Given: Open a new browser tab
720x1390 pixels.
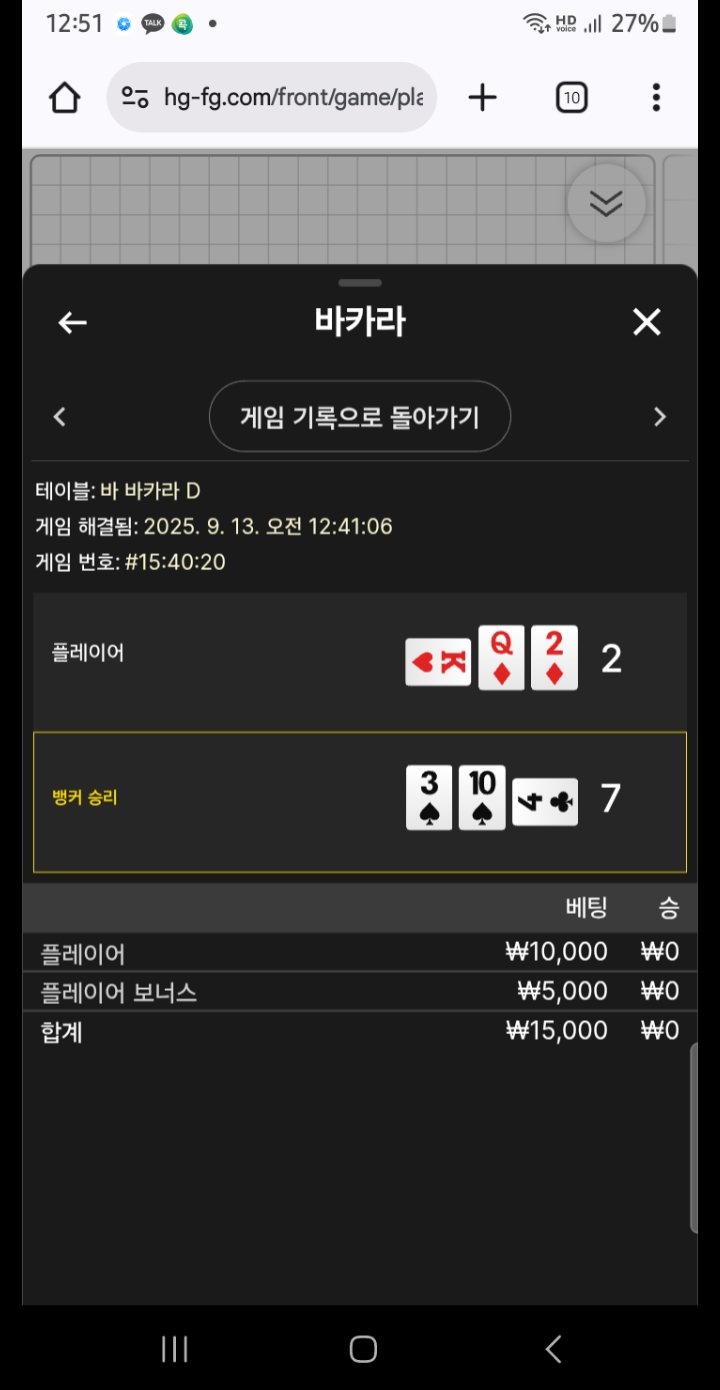Looking at the screenshot, I should click(482, 97).
